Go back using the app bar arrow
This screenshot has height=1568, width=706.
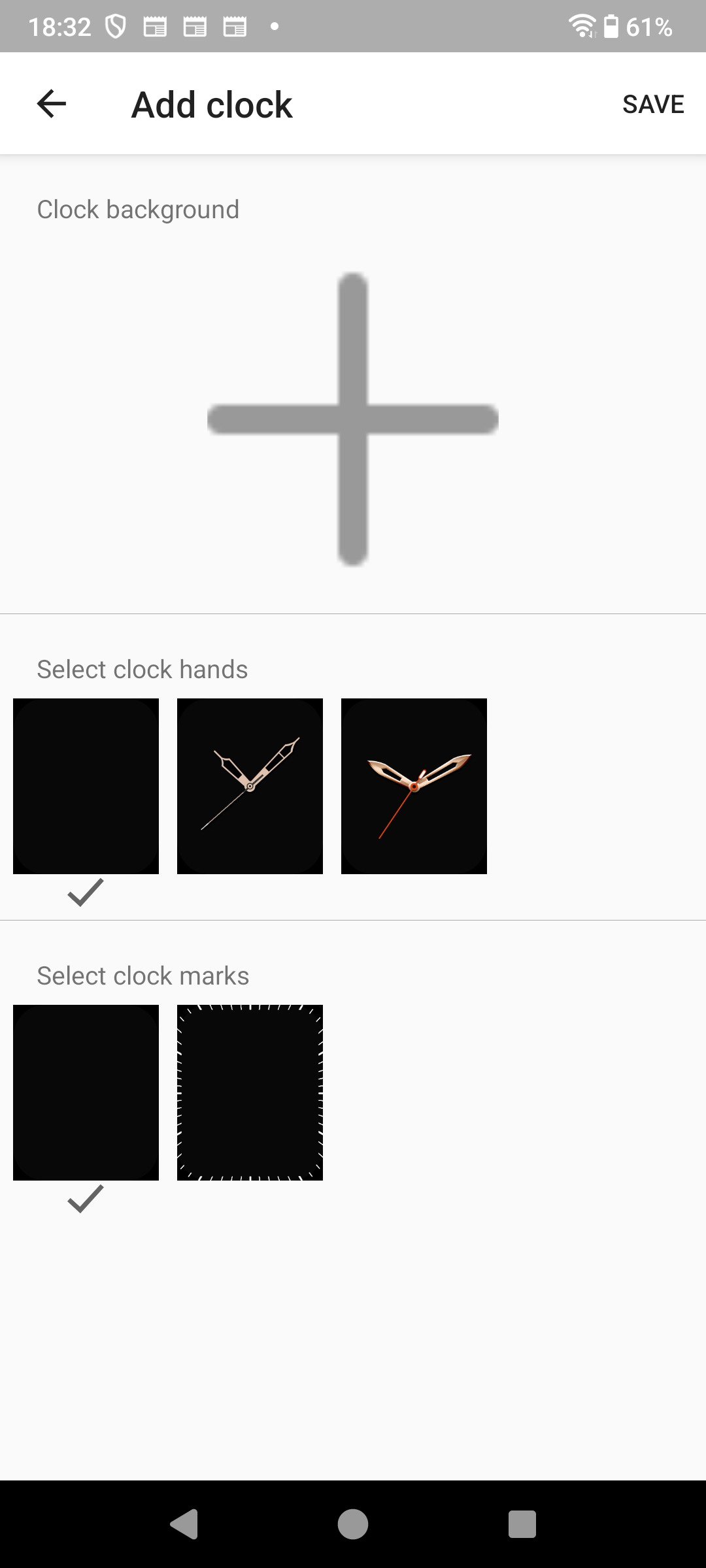pyautogui.click(x=52, y=104)
